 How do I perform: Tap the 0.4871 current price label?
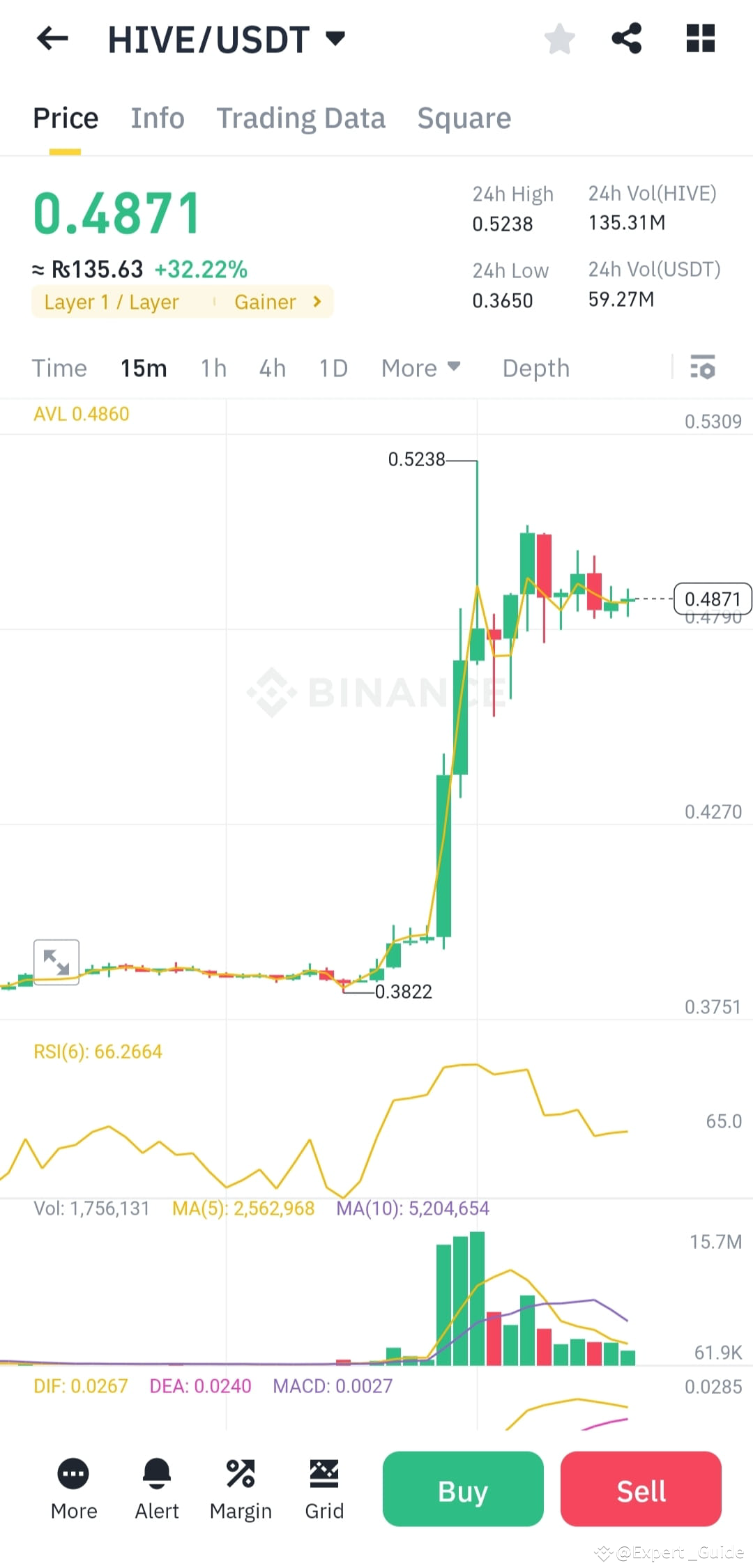713,598
